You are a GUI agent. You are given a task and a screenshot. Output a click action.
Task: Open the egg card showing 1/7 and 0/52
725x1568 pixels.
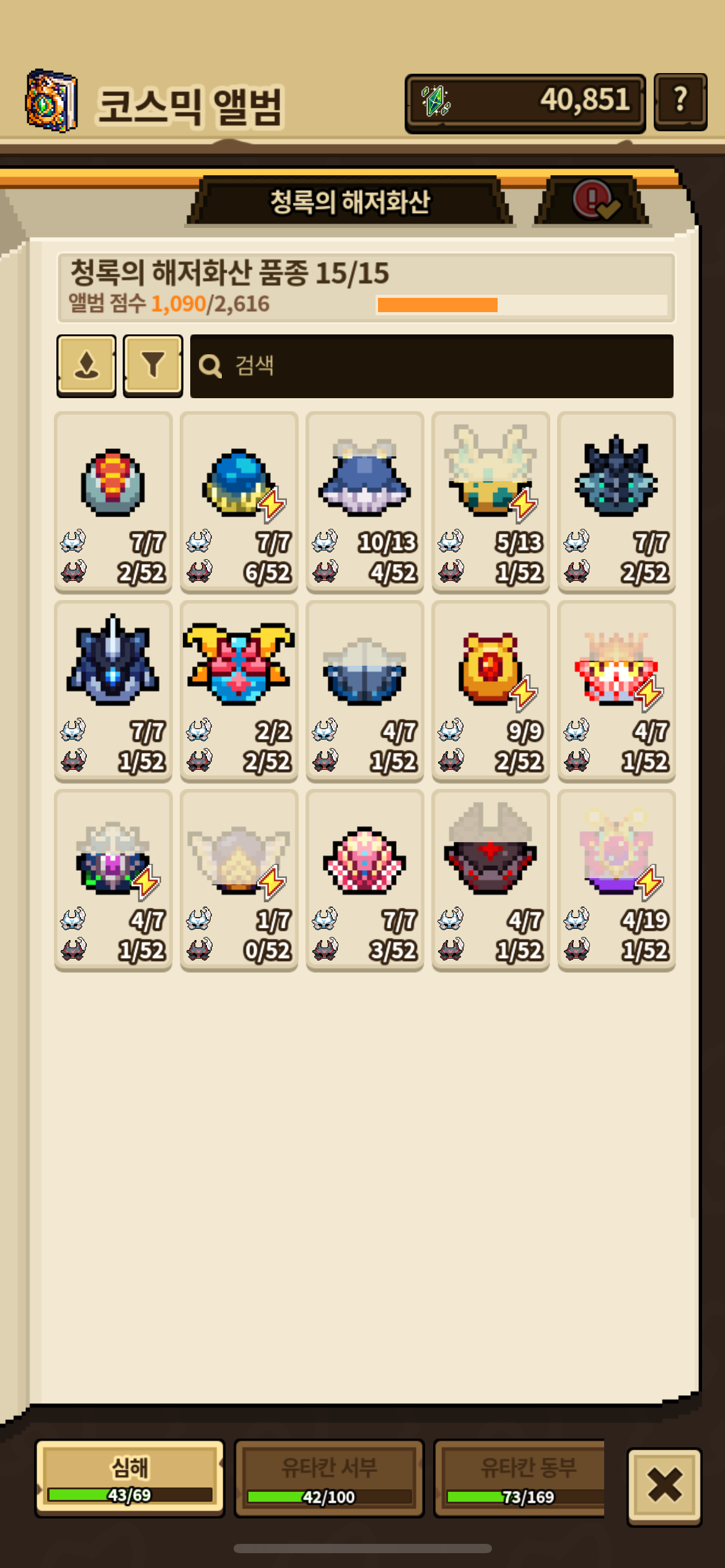coord(239,879)
